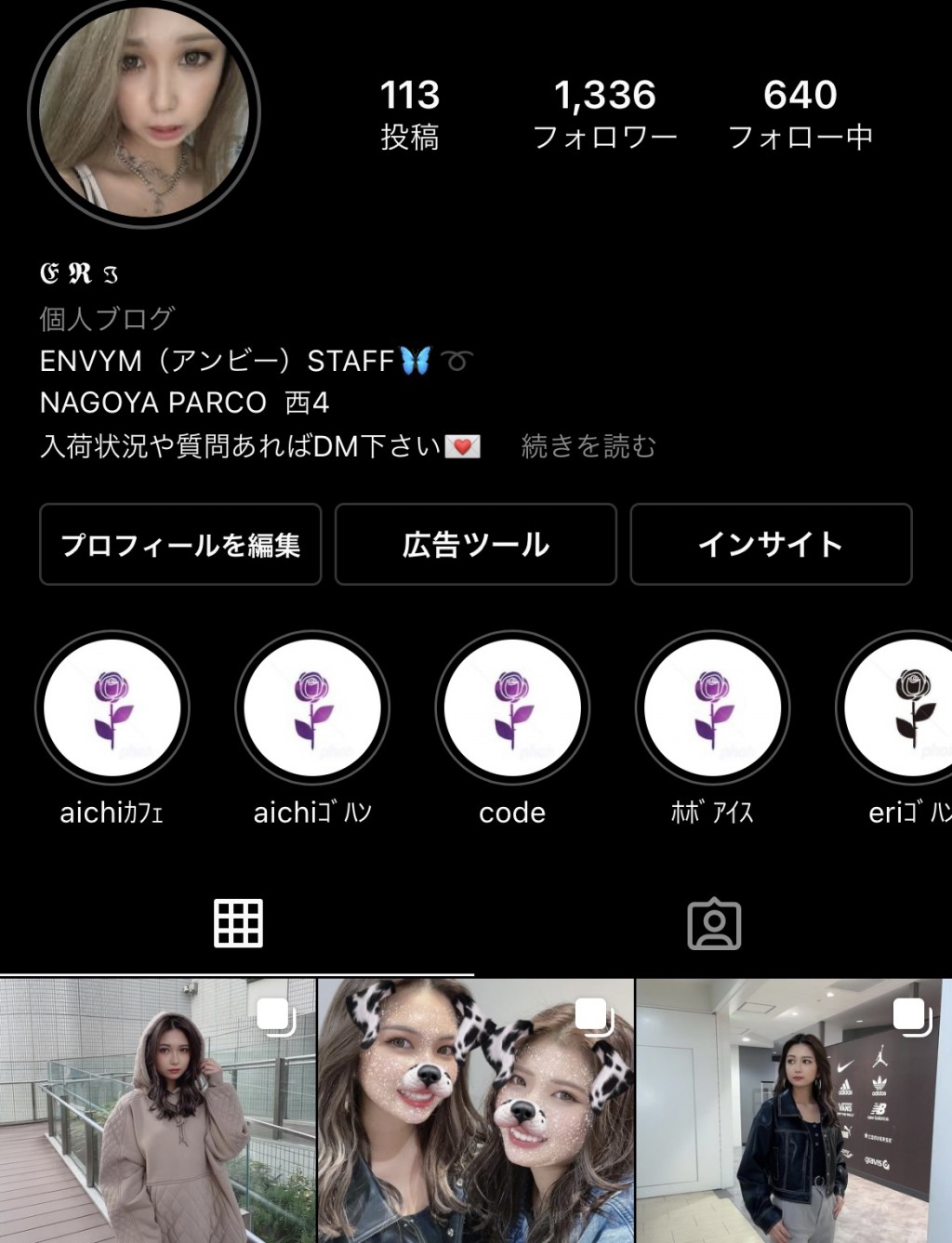Tap プロフィールを編集 button
The height and width of the screenshot is (1243, 952).
coord(180,545)
